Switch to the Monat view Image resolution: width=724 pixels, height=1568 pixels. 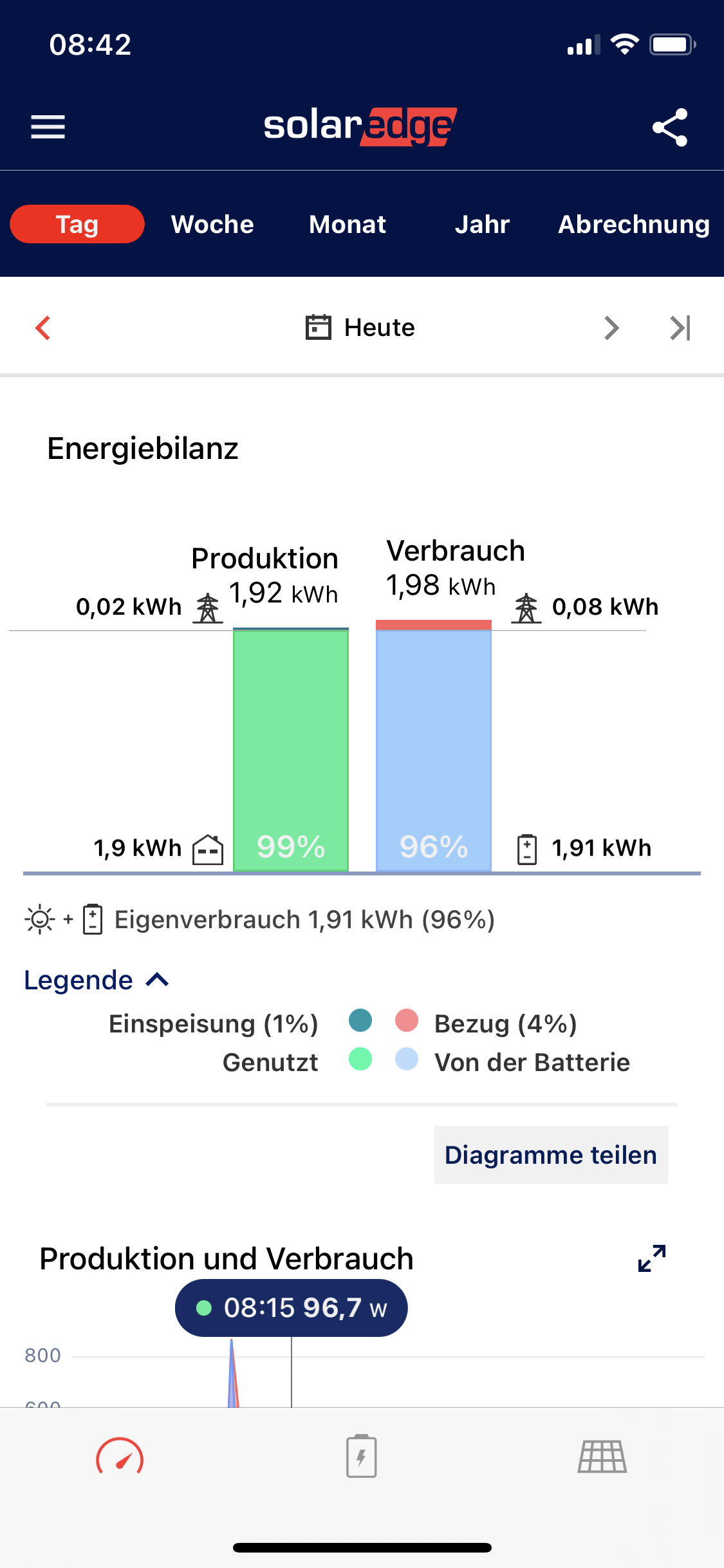click(x=348, y=225)
